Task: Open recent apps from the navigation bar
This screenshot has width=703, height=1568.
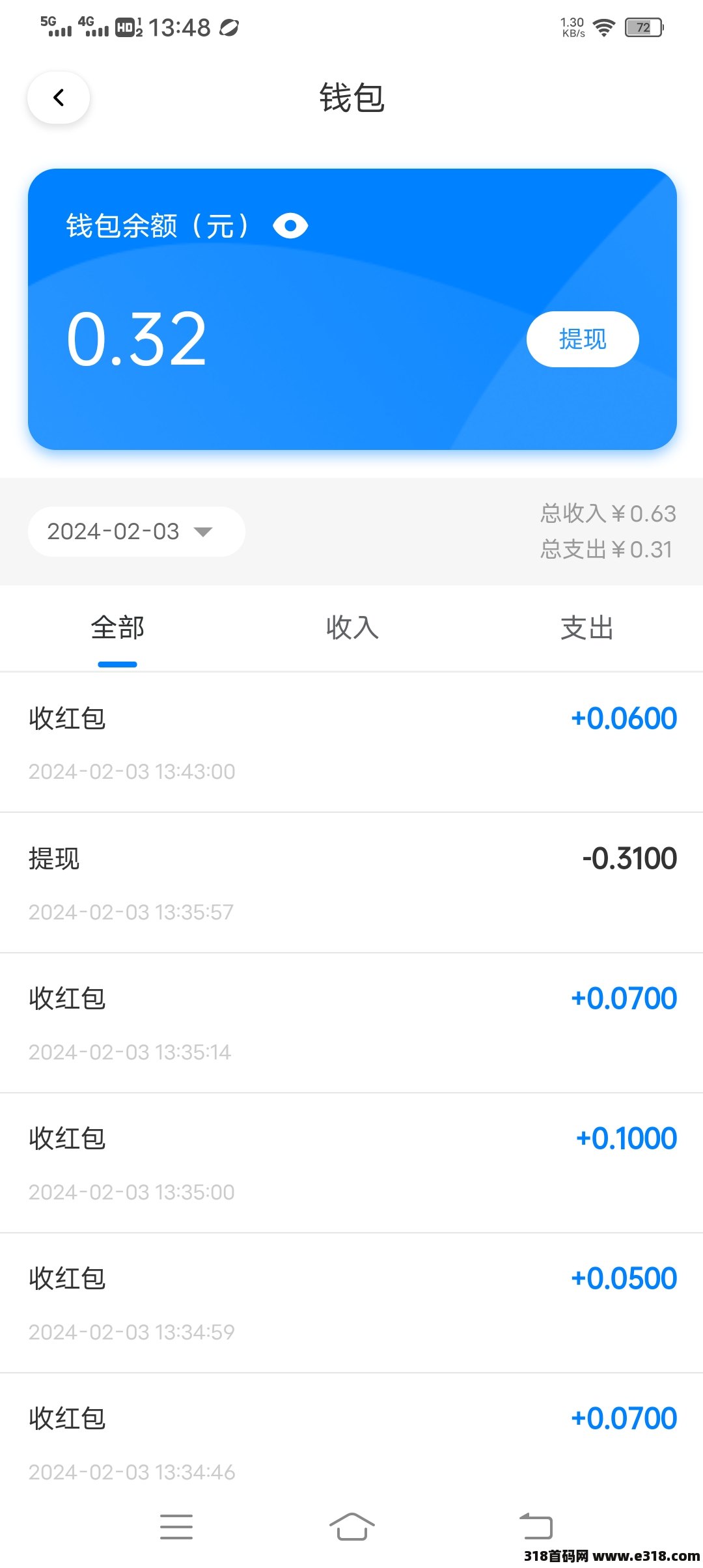Action: [176, 1526]
